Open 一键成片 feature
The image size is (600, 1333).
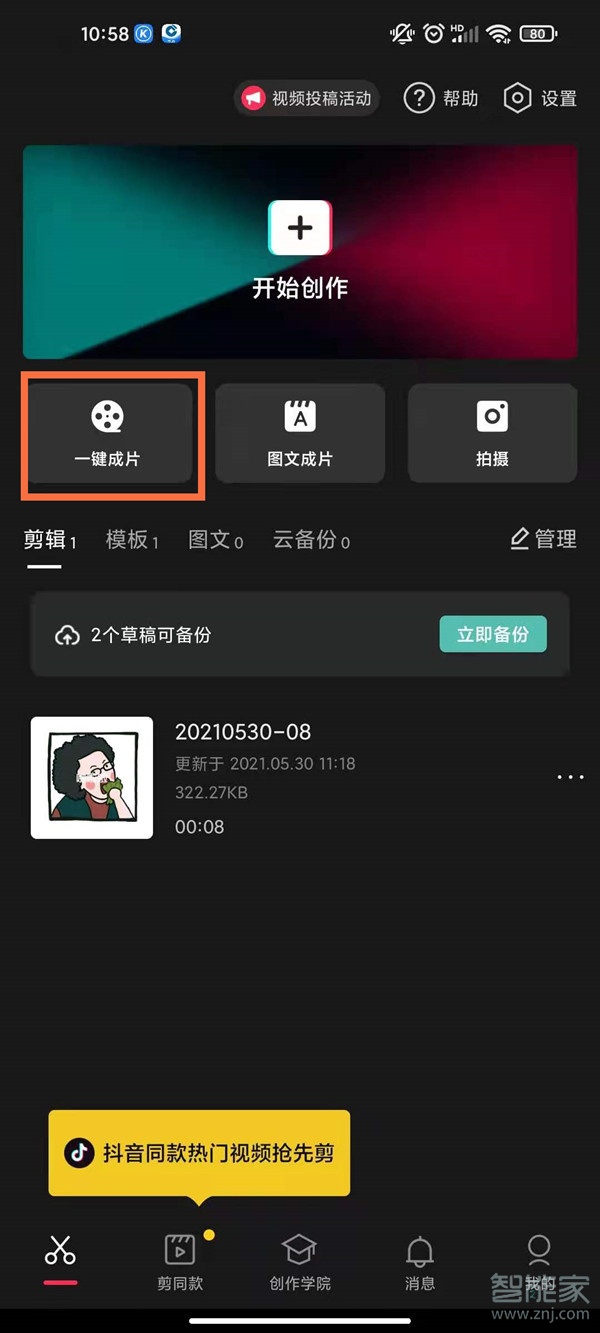108,434
